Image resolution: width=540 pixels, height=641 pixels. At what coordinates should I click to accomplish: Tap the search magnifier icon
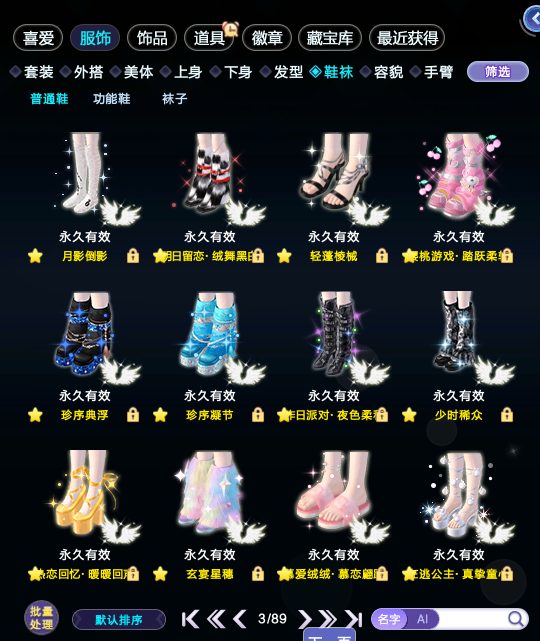516,619
